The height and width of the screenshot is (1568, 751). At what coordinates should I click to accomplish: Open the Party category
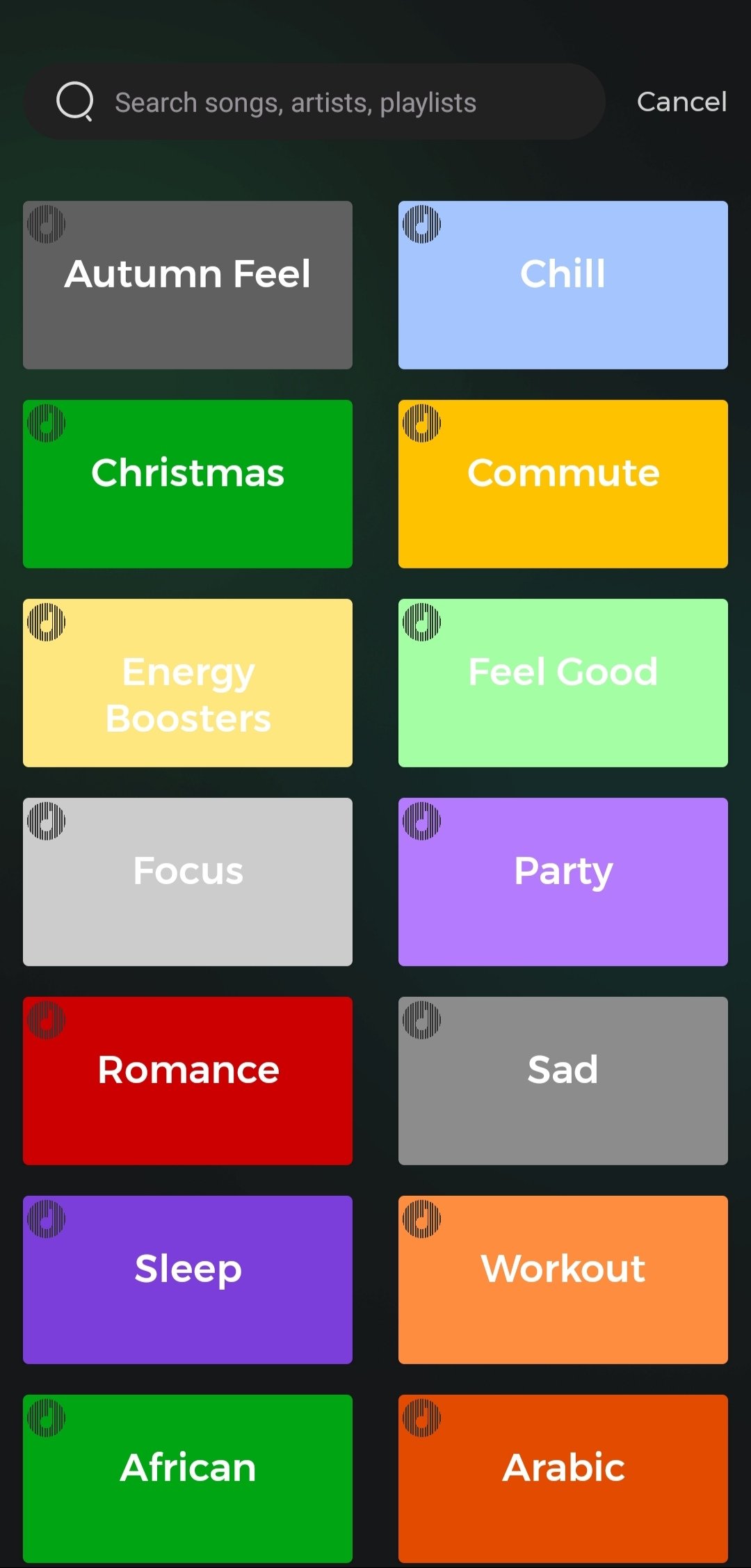[x=563, y=882]
